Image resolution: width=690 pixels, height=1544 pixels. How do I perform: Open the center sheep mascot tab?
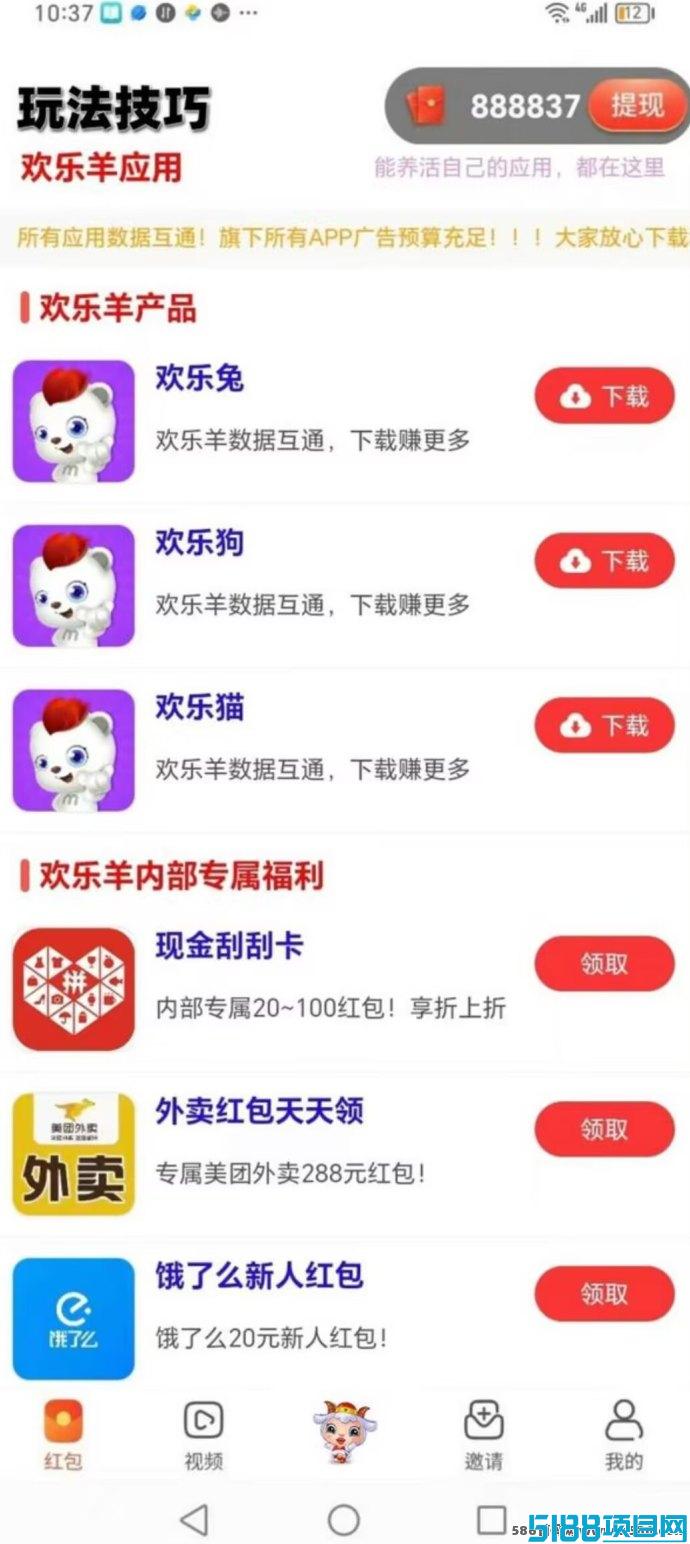[x=344, y=1432]
